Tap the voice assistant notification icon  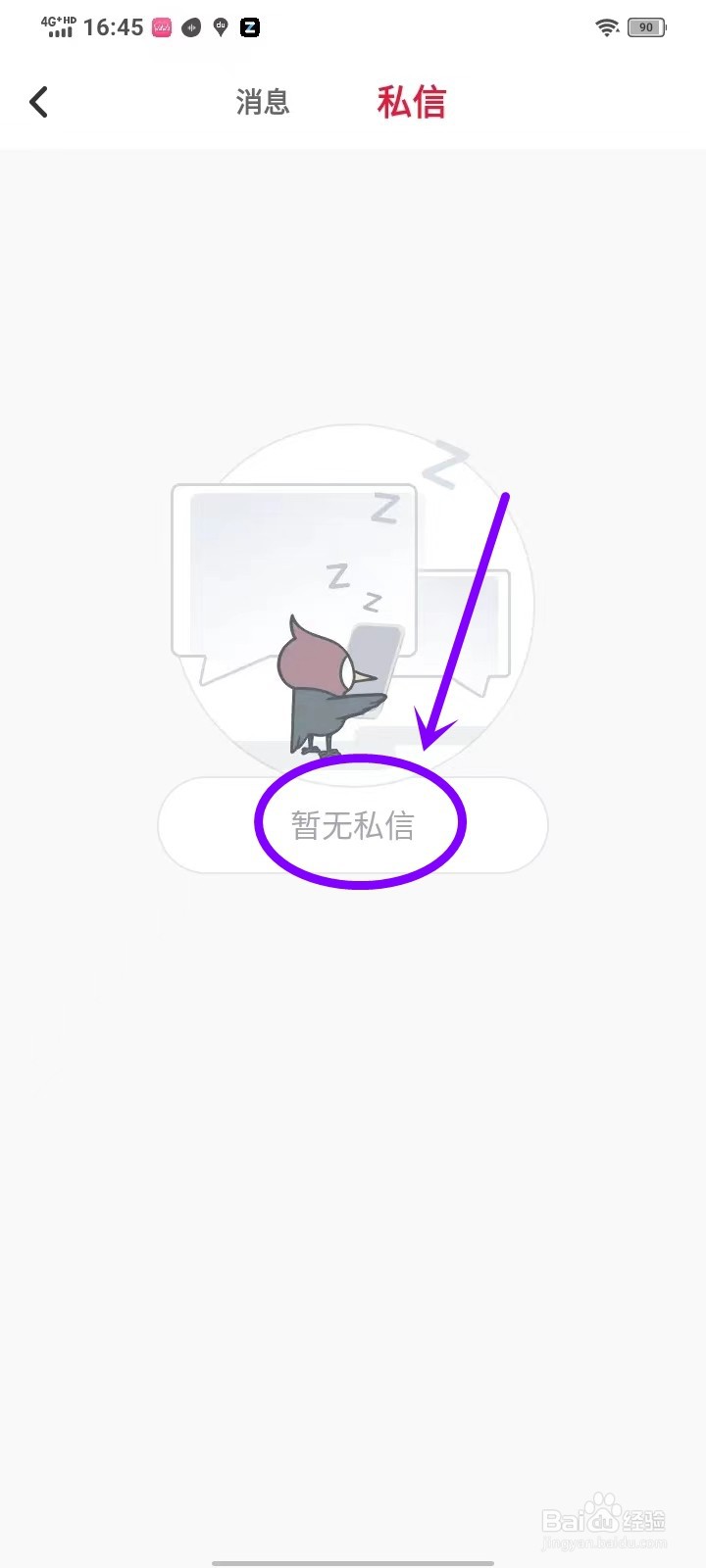[x=190, y=26]
